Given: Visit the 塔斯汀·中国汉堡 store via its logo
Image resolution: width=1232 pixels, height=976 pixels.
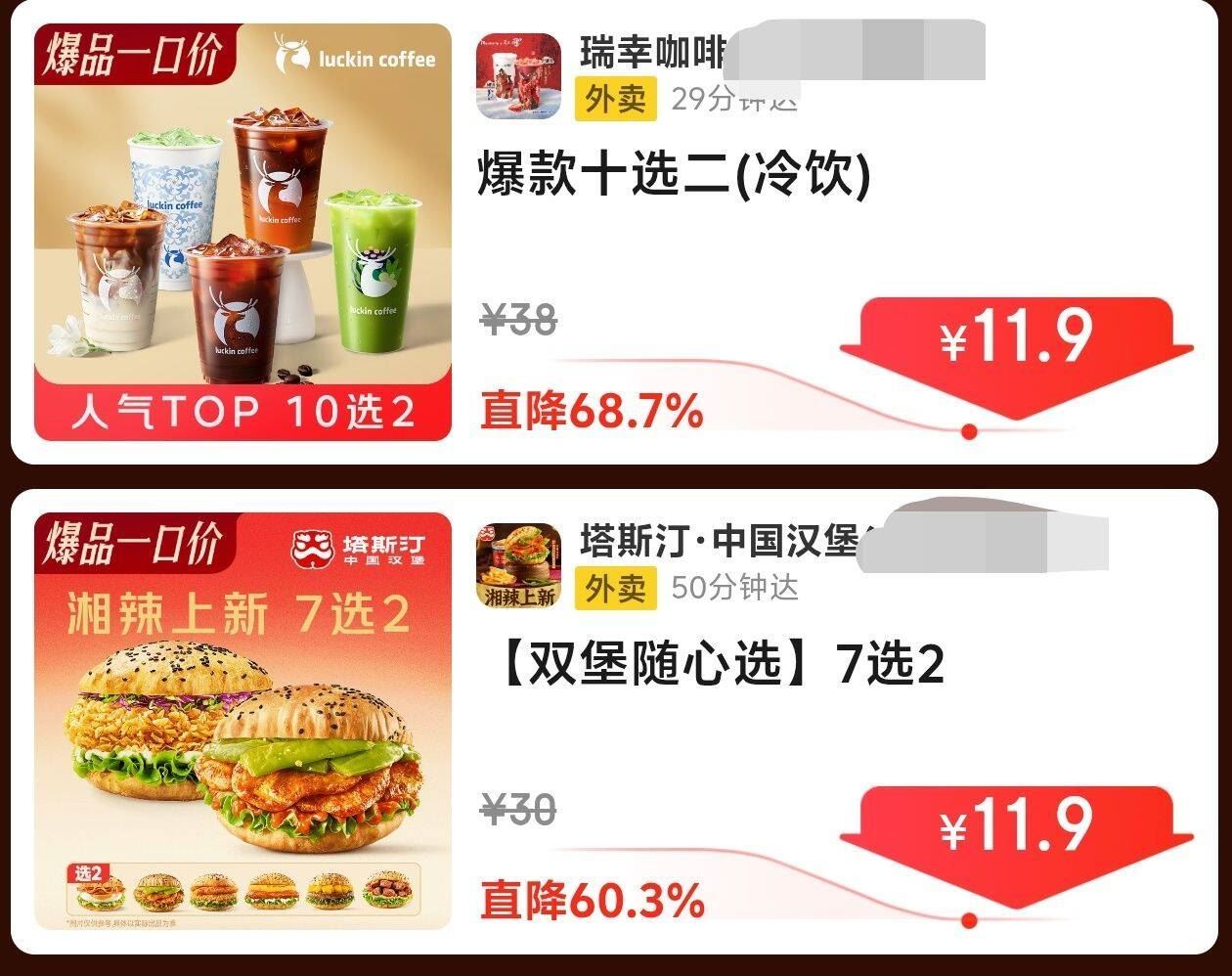Looking at the screenshot, I should pos(518,566).
